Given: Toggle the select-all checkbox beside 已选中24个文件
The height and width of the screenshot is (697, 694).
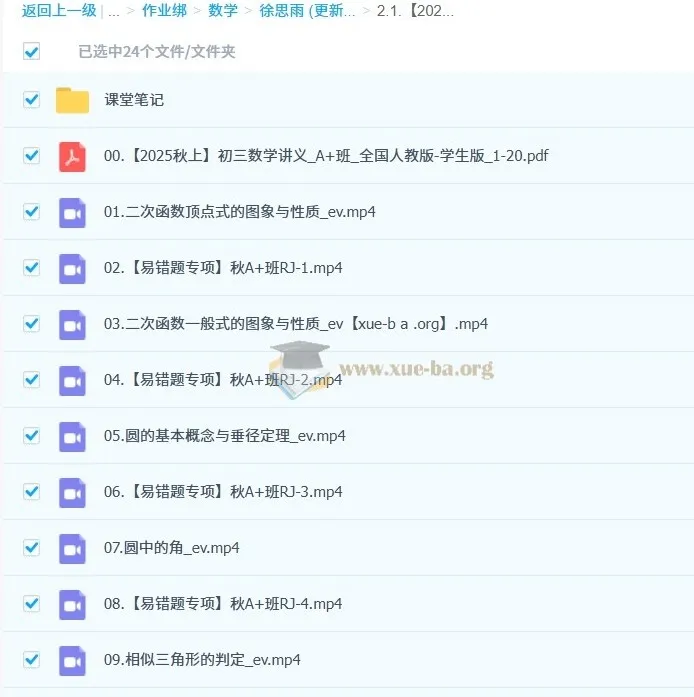Looking at the screenshot, I should pos(32,51).
